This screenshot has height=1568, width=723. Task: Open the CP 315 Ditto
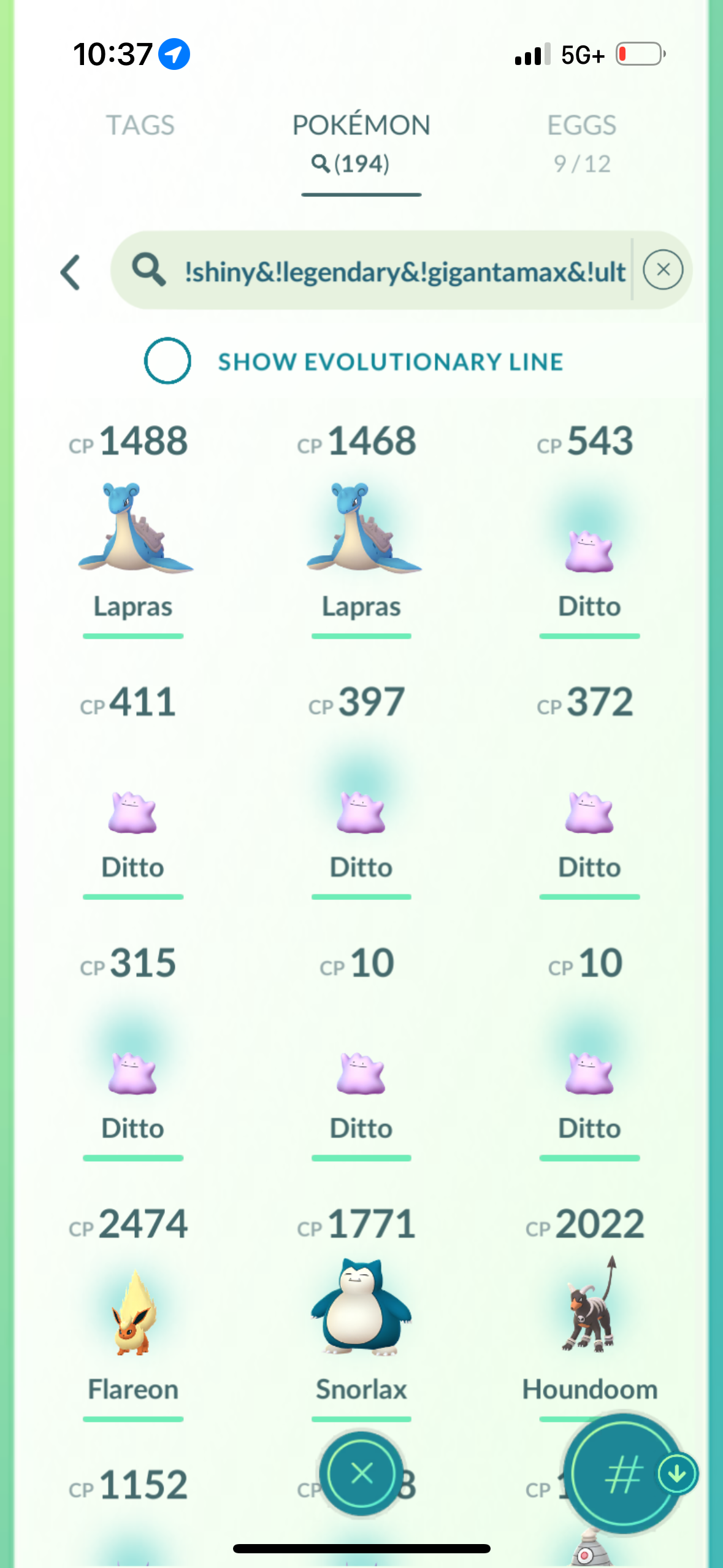pyautogui.click(x=133, y=1070)
